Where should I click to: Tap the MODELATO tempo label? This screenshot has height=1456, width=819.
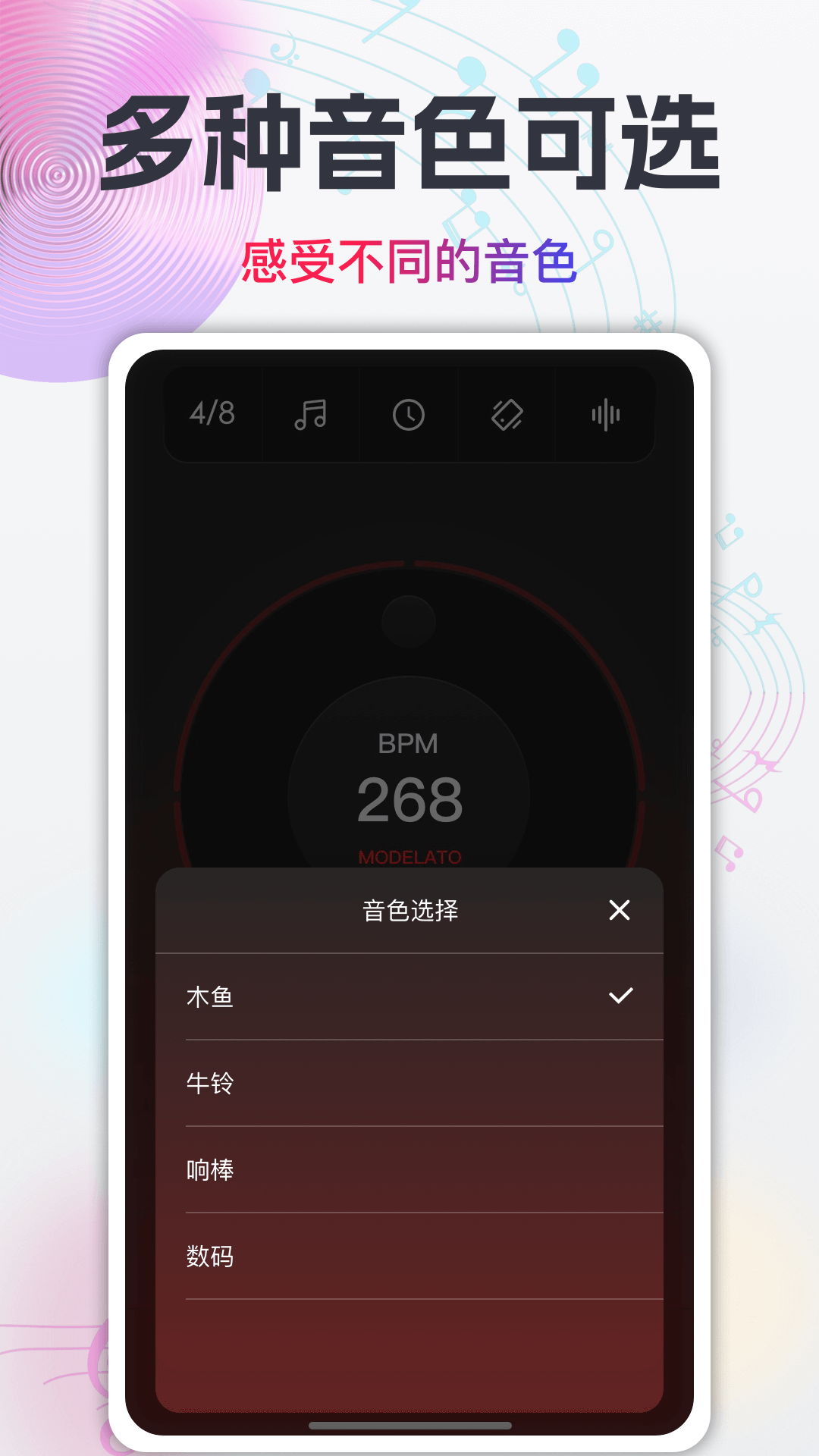click(x=408, y=858)
